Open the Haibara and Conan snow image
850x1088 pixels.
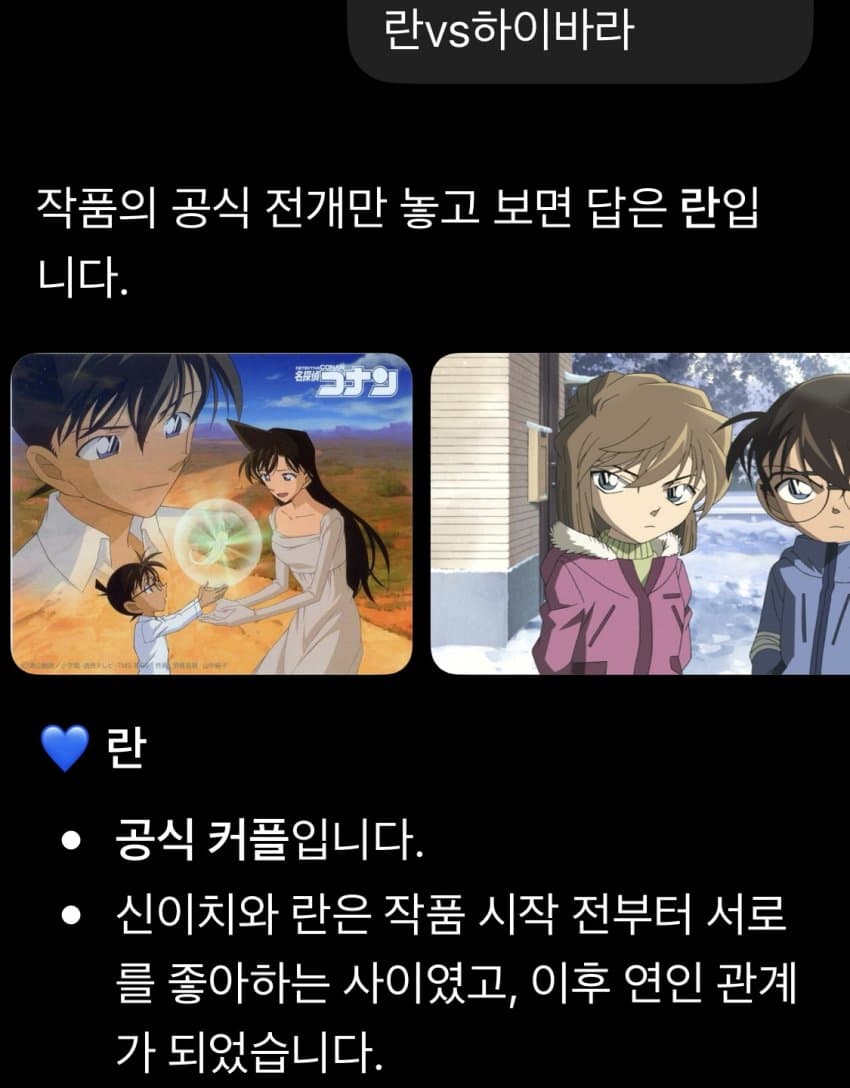point(640,513)
